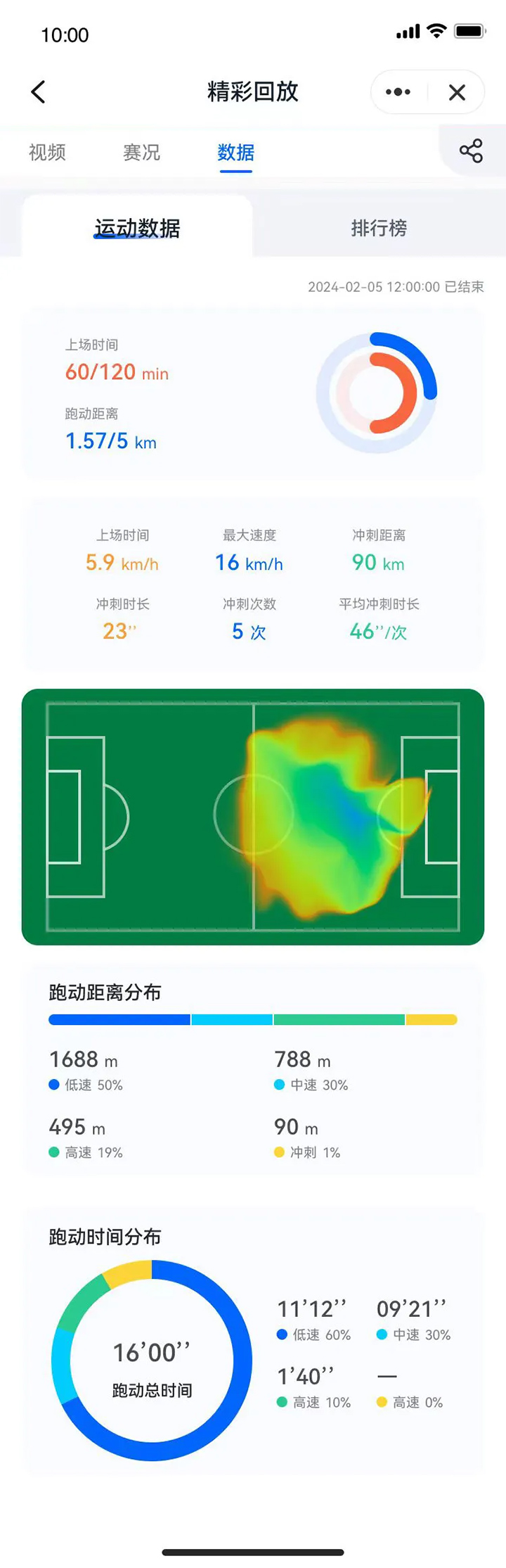Select the 运动数据 segment
Screen dimensions: 506x1568
137,228
